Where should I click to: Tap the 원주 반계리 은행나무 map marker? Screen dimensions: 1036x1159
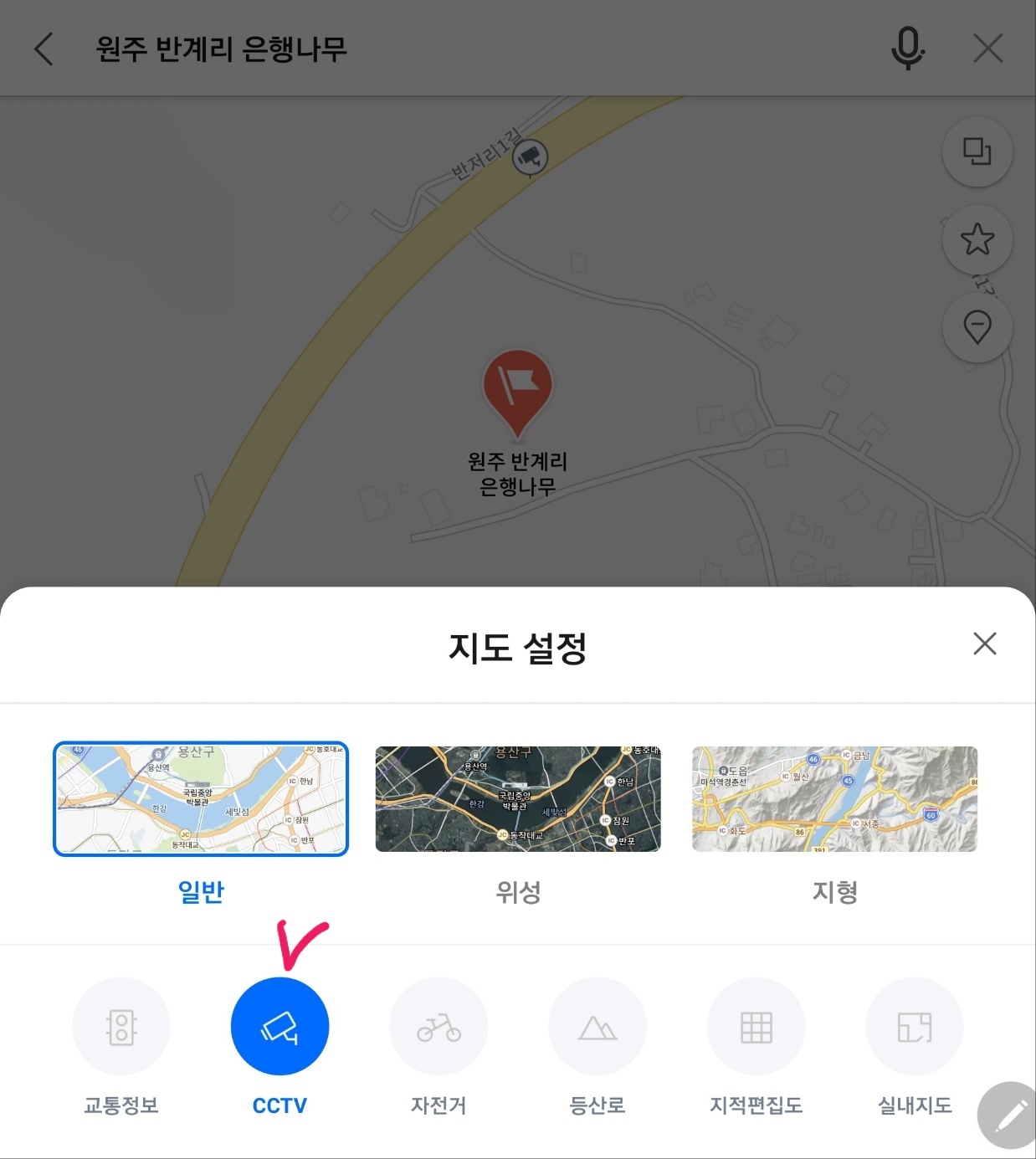(517, 389)
